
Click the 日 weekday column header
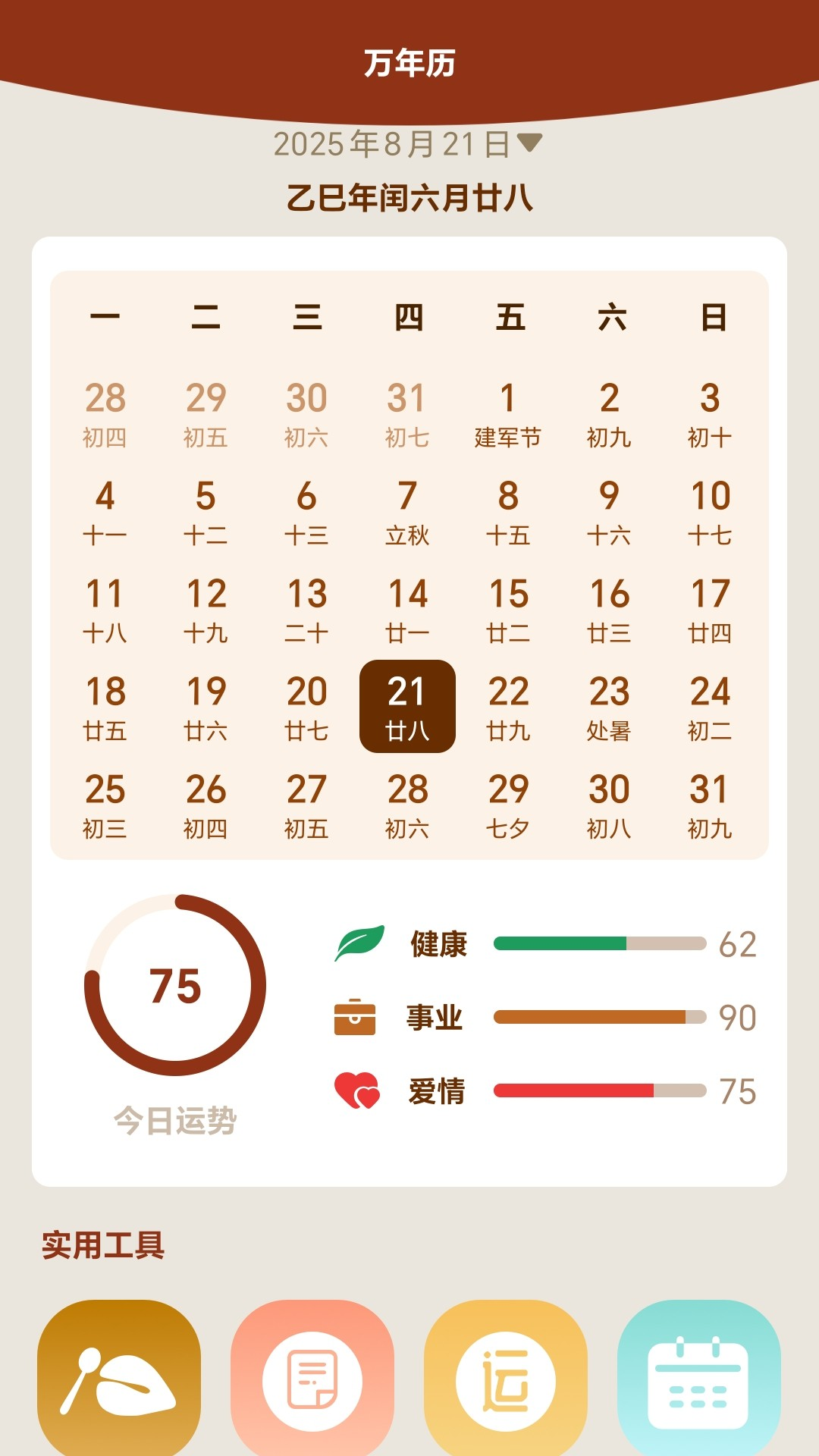715,318
